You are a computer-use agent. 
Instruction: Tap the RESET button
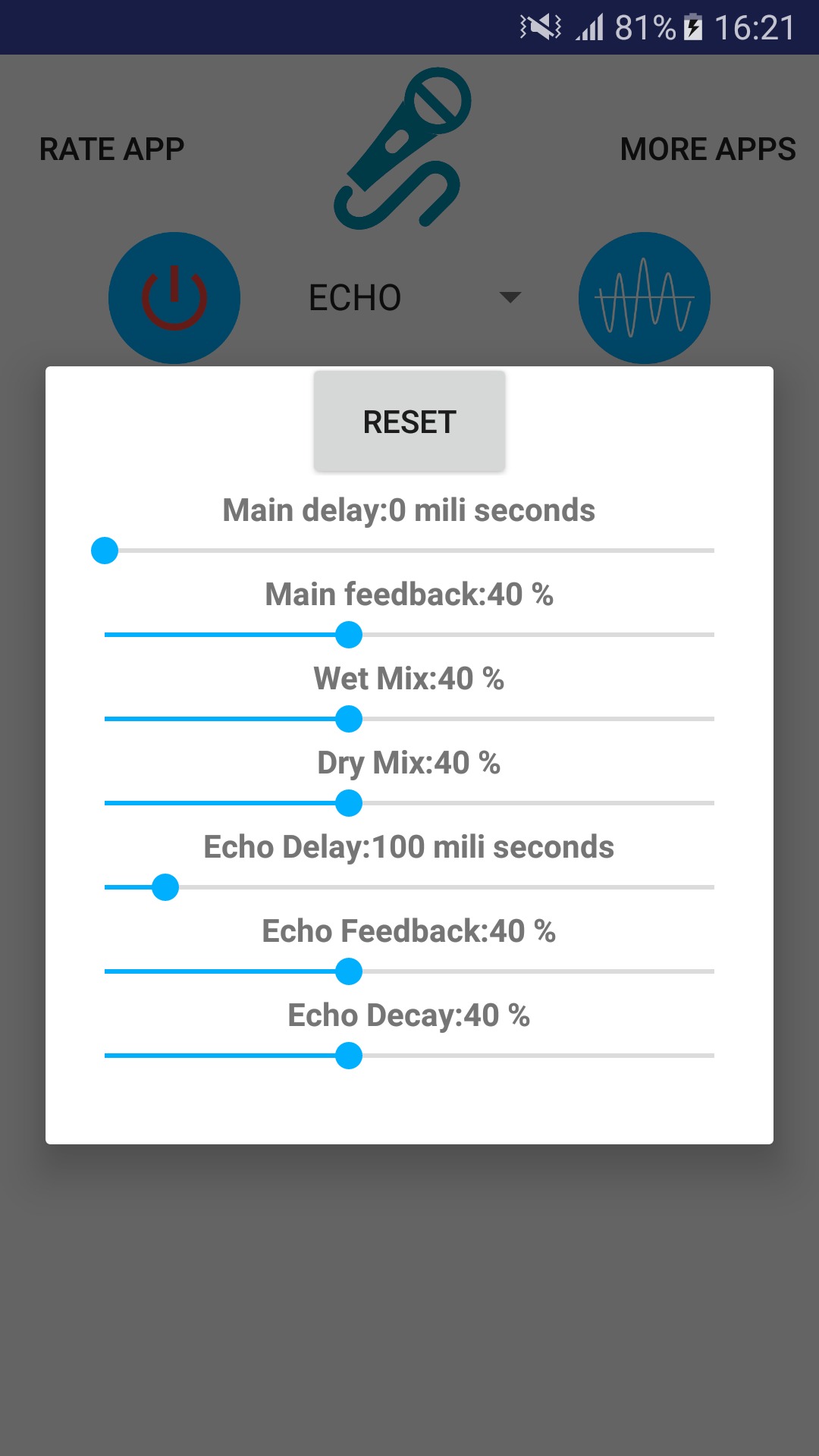coord(409,422)
